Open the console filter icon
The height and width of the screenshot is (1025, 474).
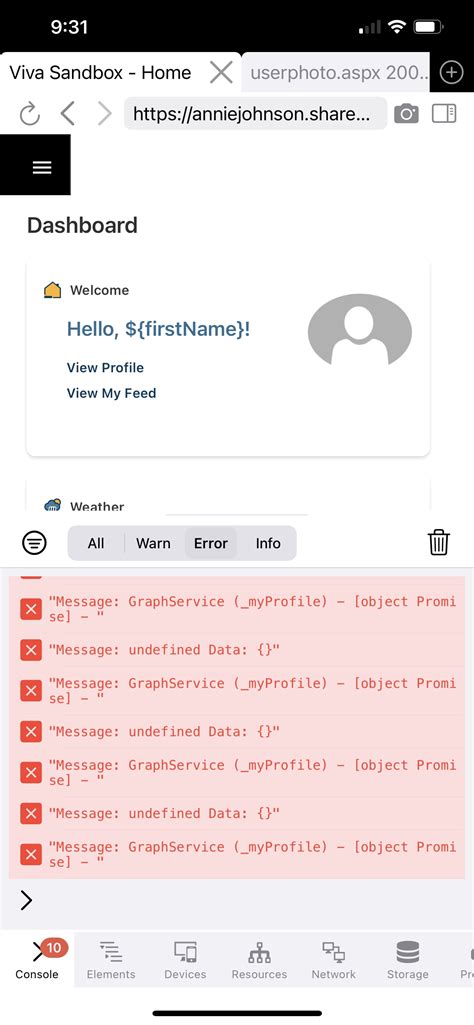(x=34, y=543)
